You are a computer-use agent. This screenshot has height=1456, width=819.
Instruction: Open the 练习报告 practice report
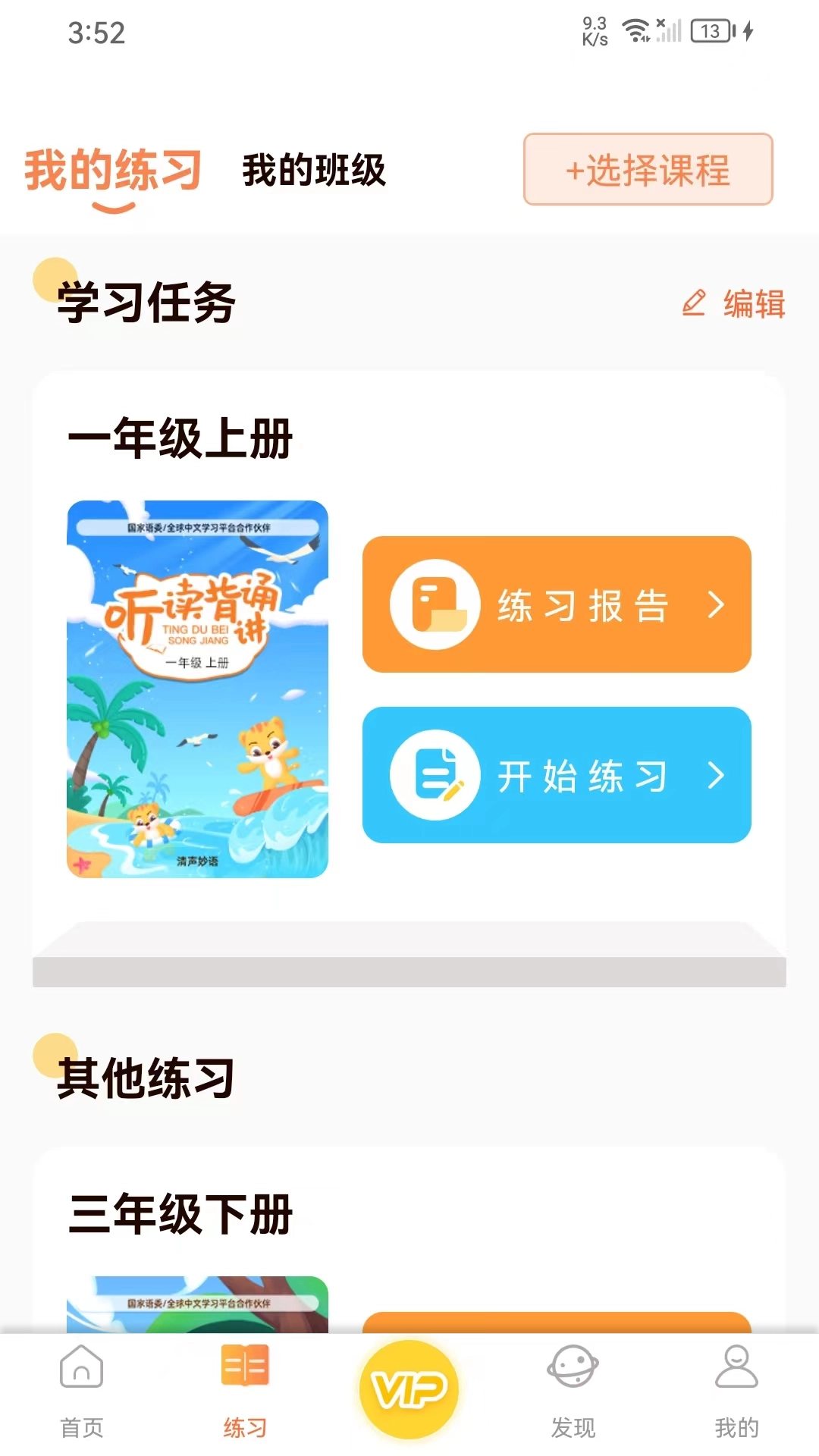point(557,604)
